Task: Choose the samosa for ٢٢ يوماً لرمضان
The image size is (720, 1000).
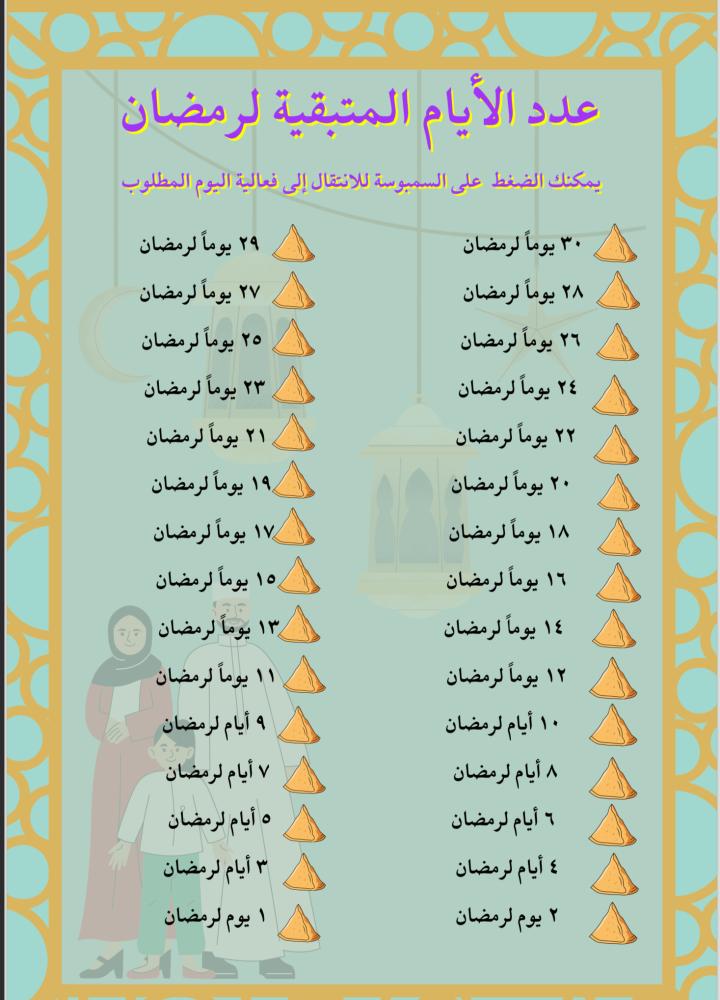Action: (613, 439)
